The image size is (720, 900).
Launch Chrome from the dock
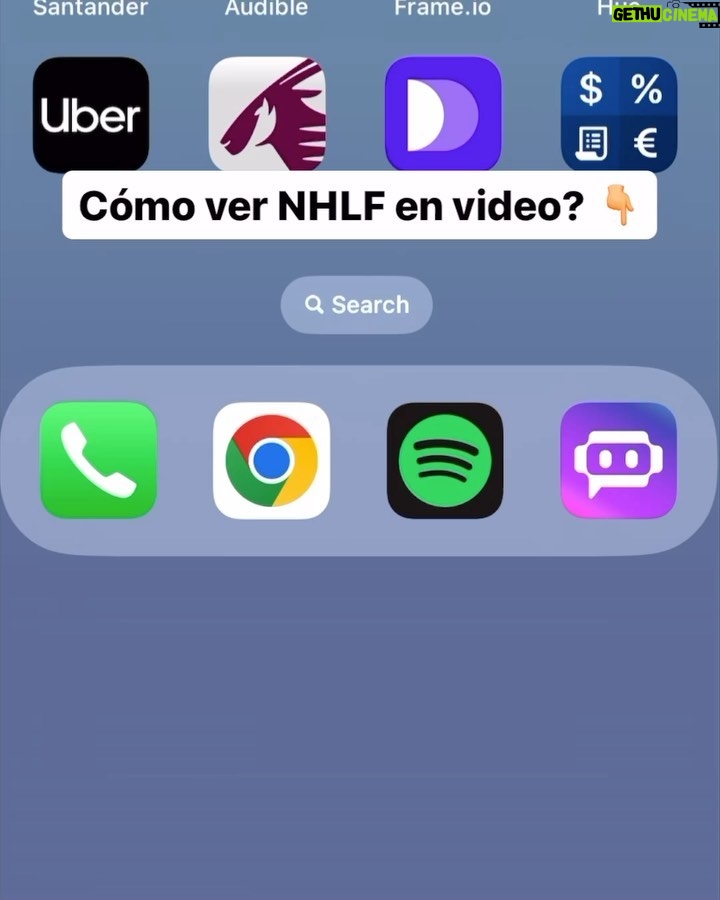tap(271, 460)
